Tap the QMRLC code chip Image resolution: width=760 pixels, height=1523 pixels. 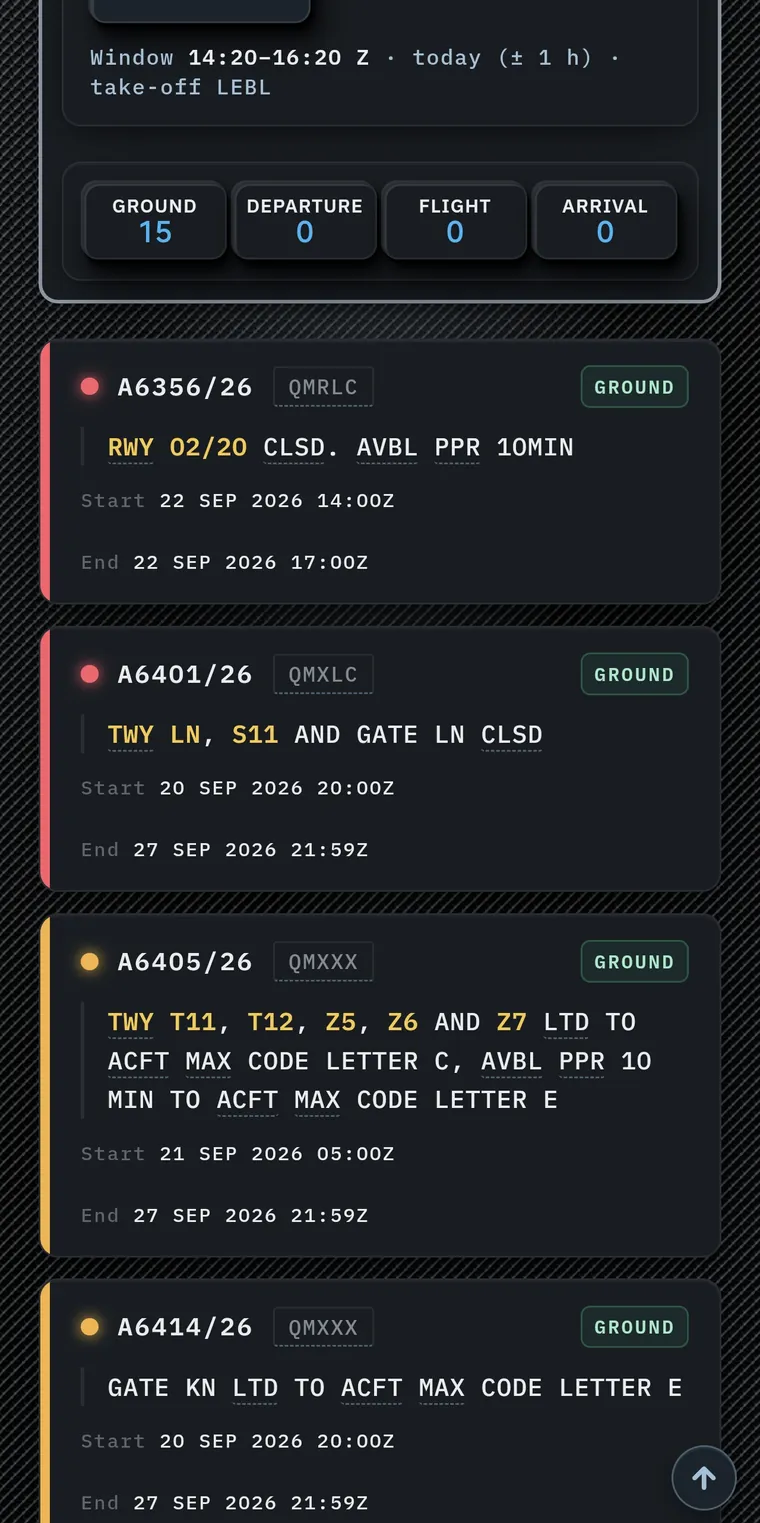(323, 387)
